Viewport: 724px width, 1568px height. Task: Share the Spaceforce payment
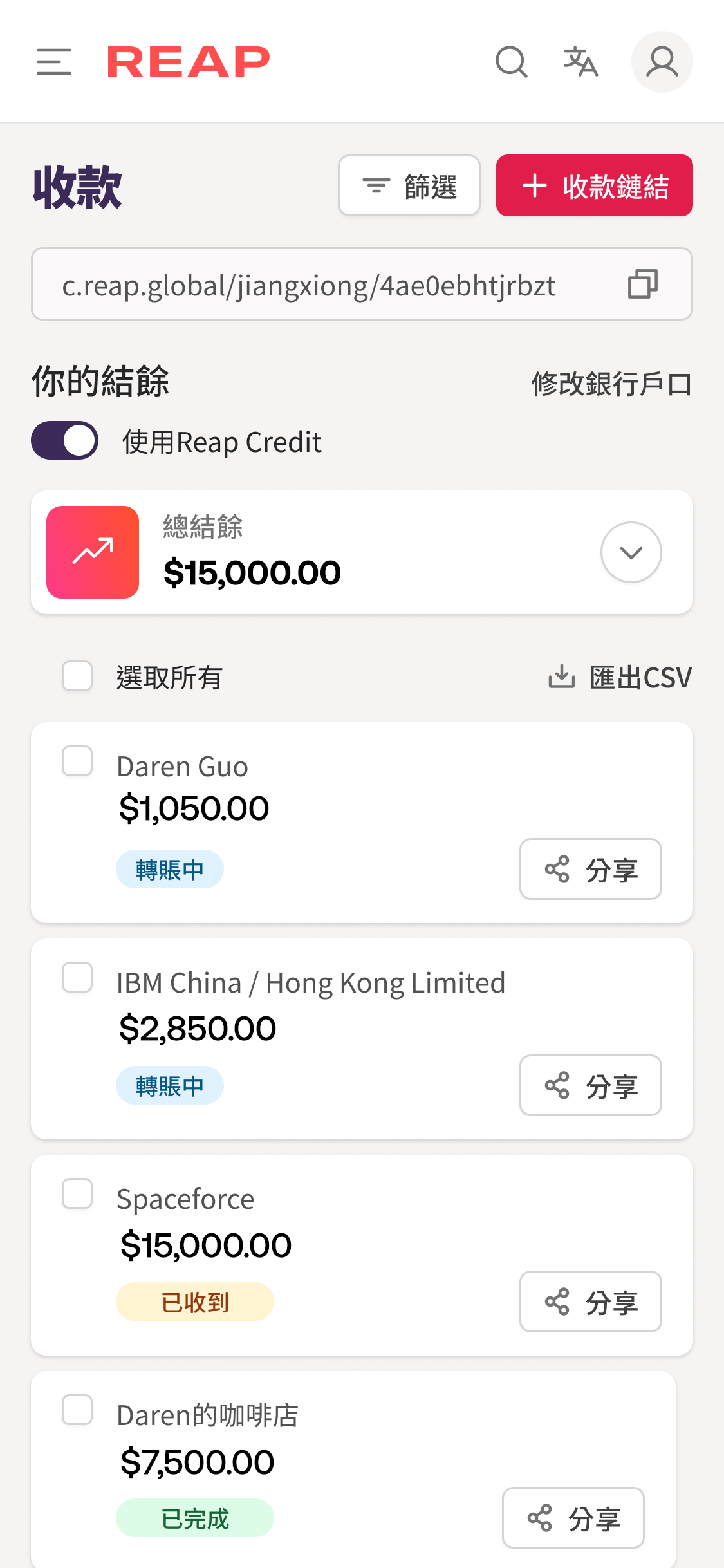click(x=591, y=1302)
